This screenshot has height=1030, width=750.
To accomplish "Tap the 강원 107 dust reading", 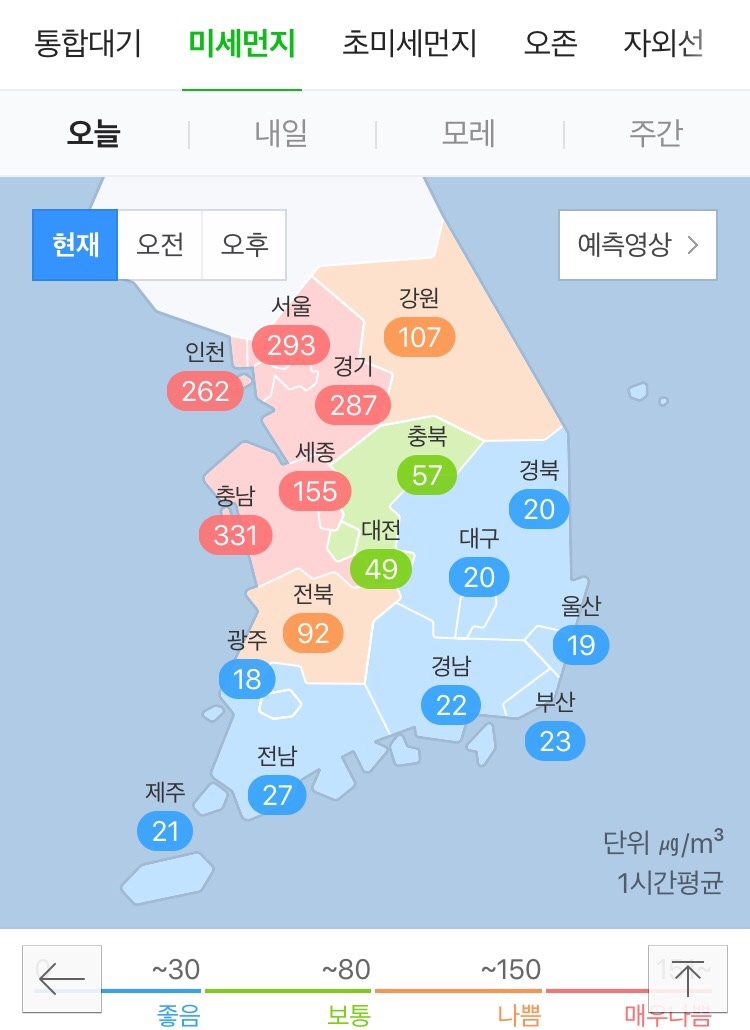I will (x=419, y=338).
